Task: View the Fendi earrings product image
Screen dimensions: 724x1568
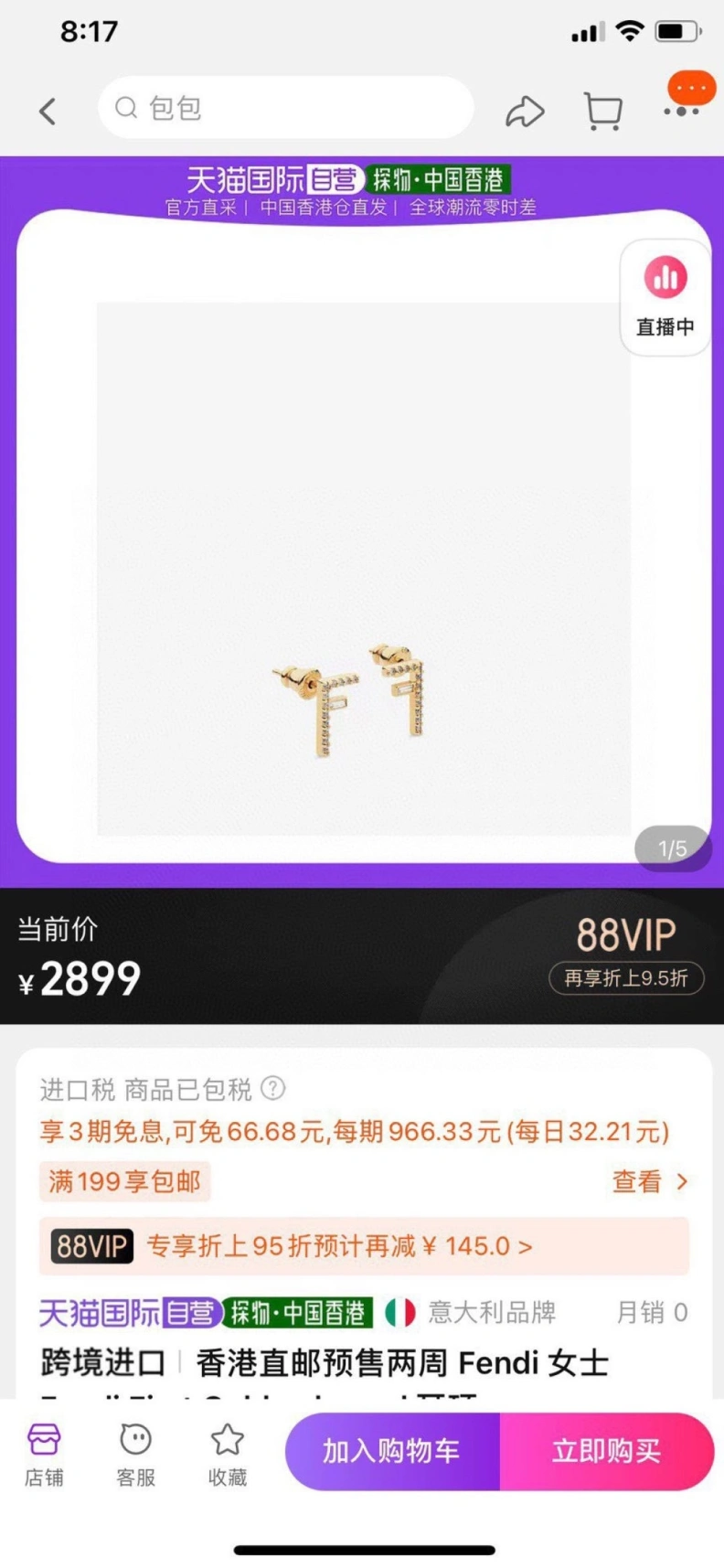Action: click(363, 568)
